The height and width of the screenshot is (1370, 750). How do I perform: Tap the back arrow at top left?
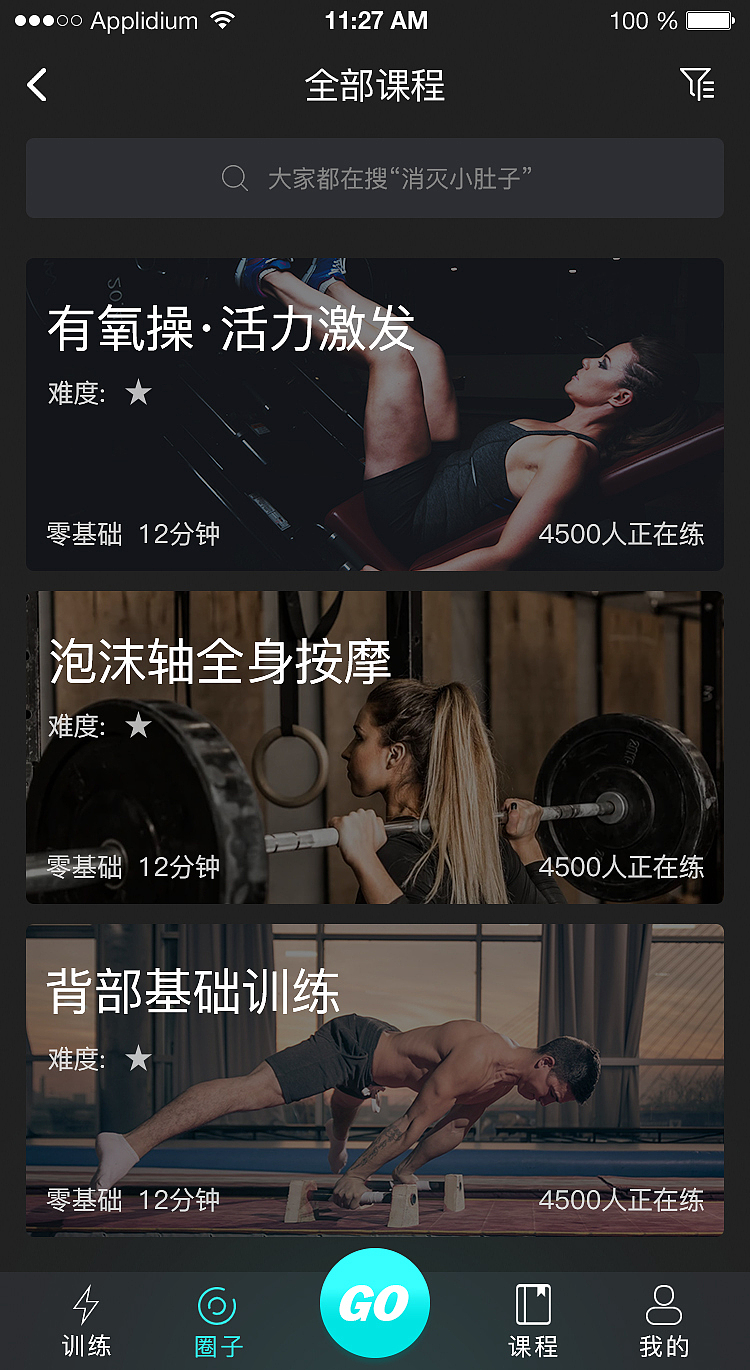click(x=37, y=86)
